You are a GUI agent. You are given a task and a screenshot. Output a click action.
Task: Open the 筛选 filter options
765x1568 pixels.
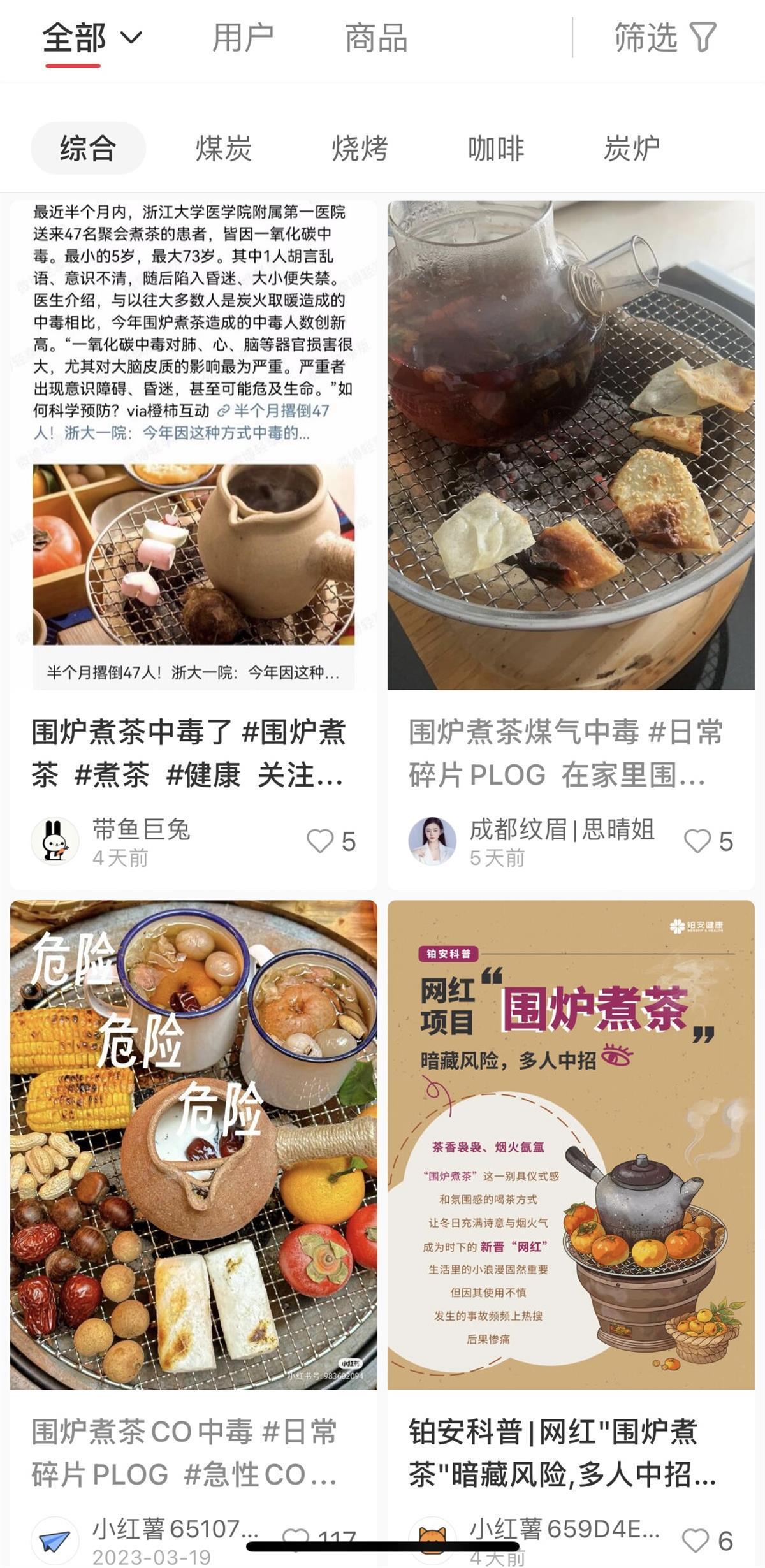click(665, 38)
